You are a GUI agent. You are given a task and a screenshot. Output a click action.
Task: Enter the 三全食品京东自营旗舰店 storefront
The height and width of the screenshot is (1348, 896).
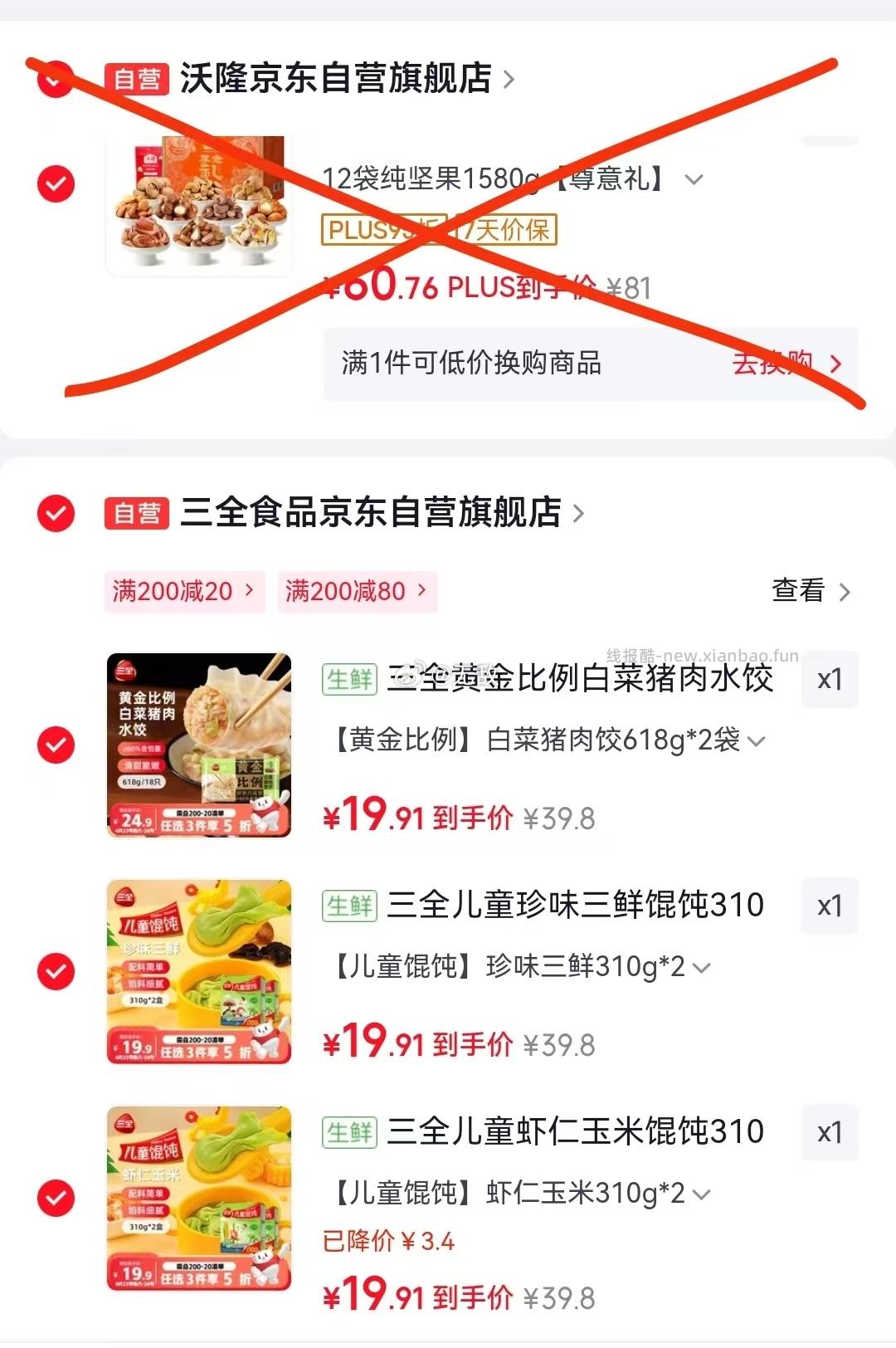369,513
